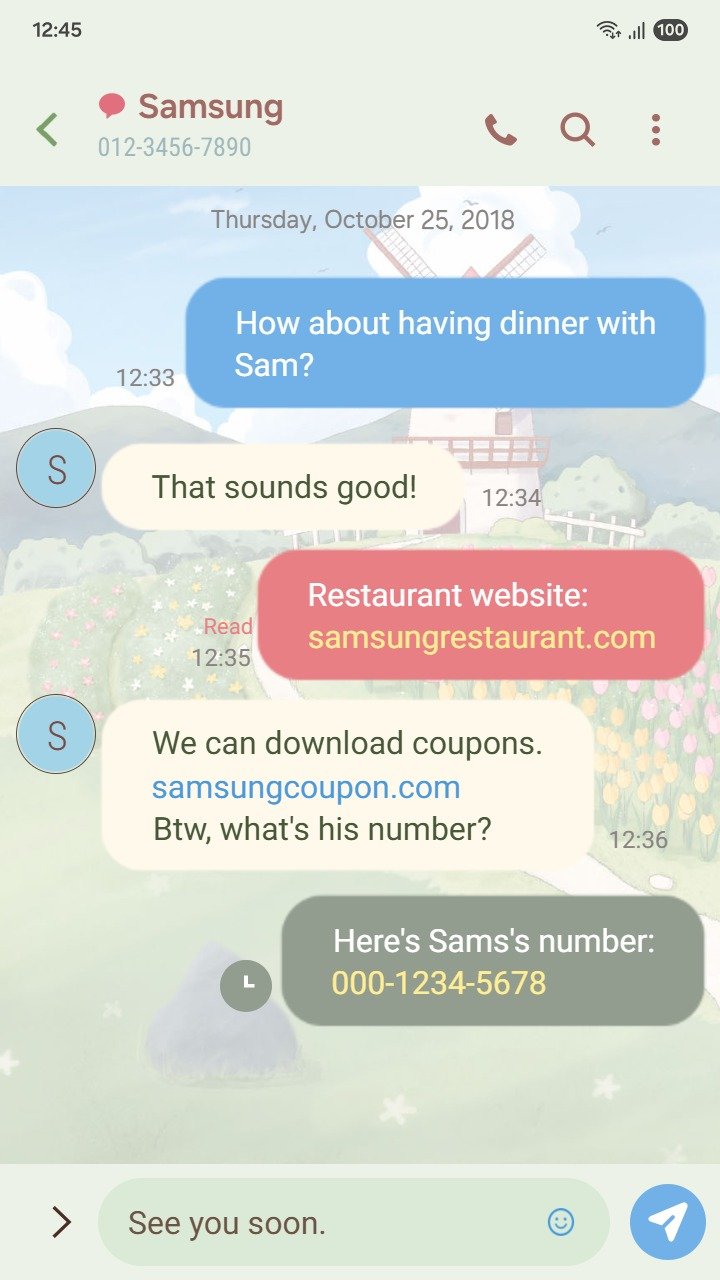This screenshot has width=720, height=1280.
Task: Expand attachment options with the chevron
Action: [x=61, y=1221]
